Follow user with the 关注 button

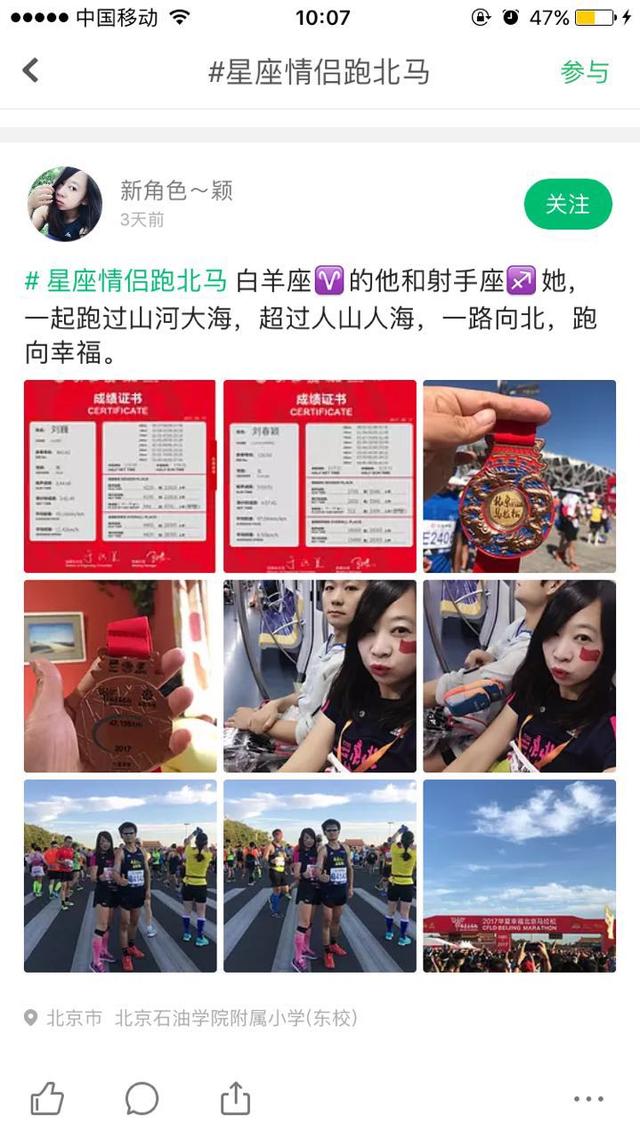click(567, 204)
